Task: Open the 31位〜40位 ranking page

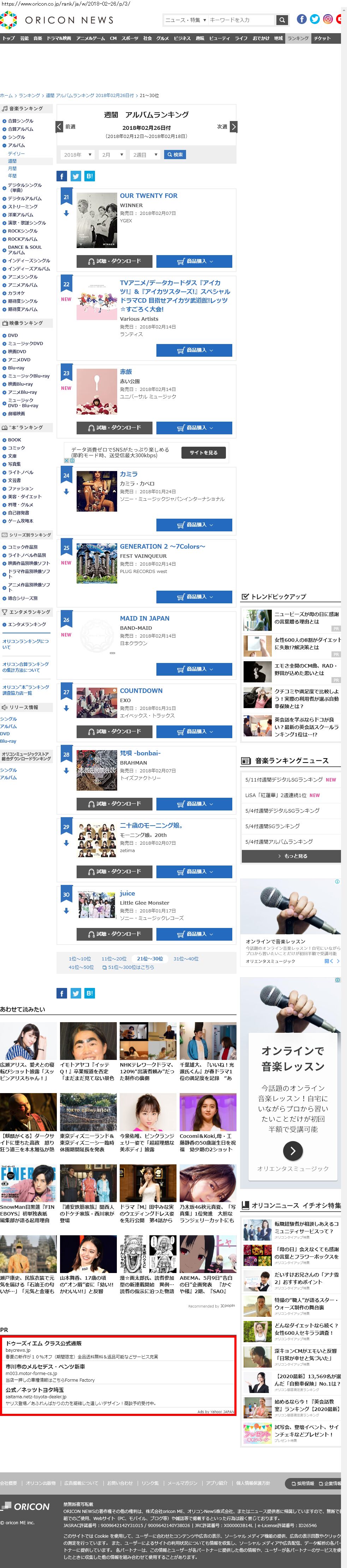Action: (x=186, y=959)
